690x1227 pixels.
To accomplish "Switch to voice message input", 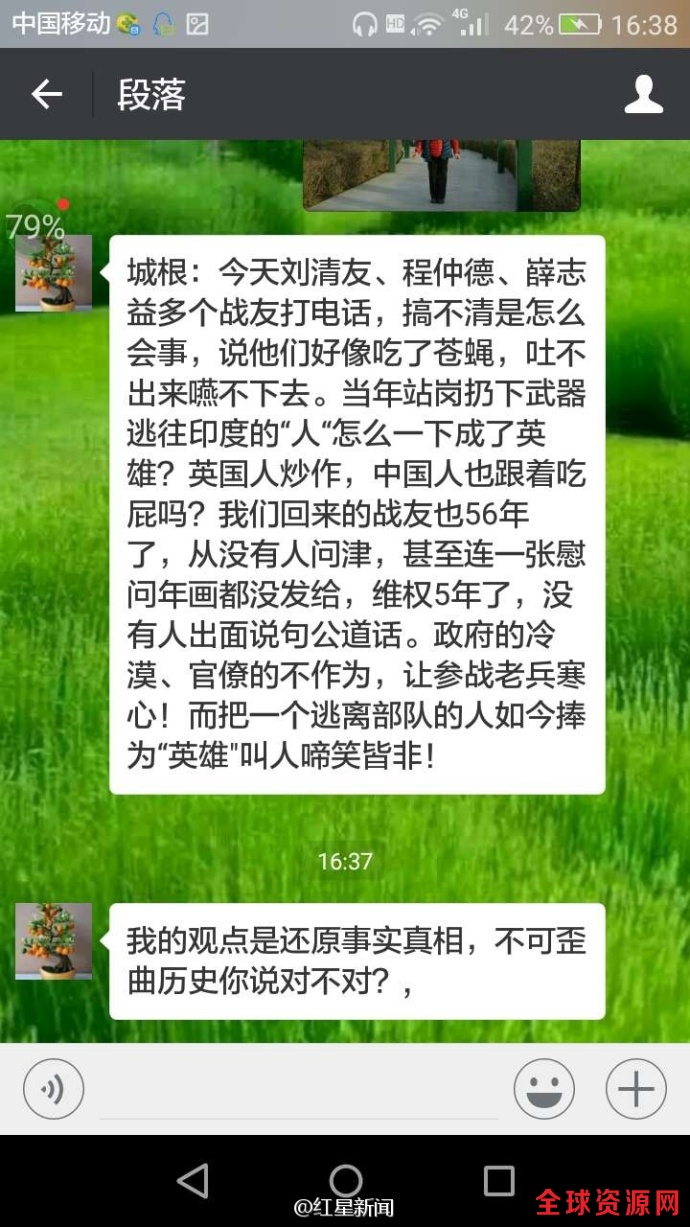I will click(54, 1089).
